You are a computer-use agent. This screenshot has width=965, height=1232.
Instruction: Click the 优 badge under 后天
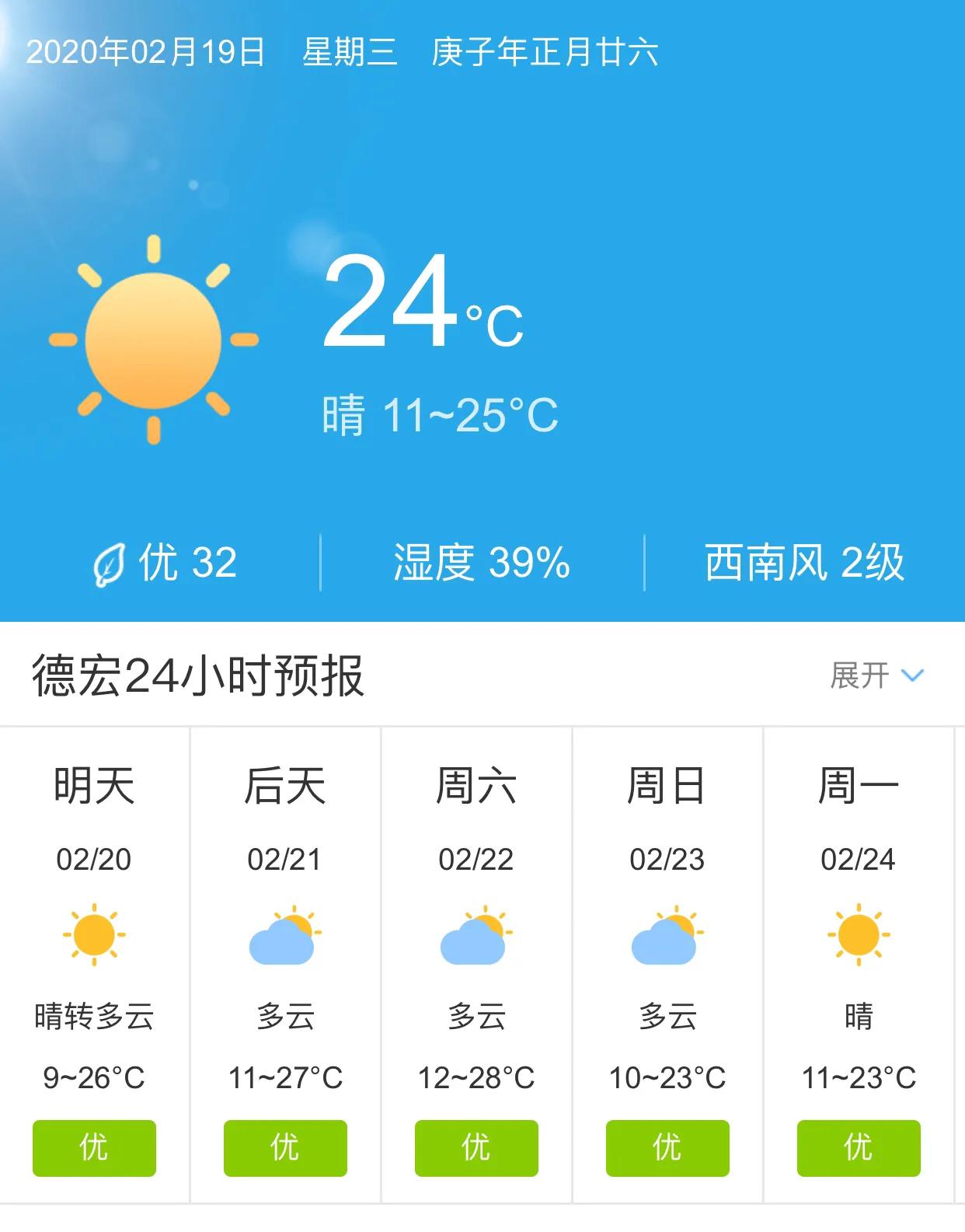[x=286, y=1146]
